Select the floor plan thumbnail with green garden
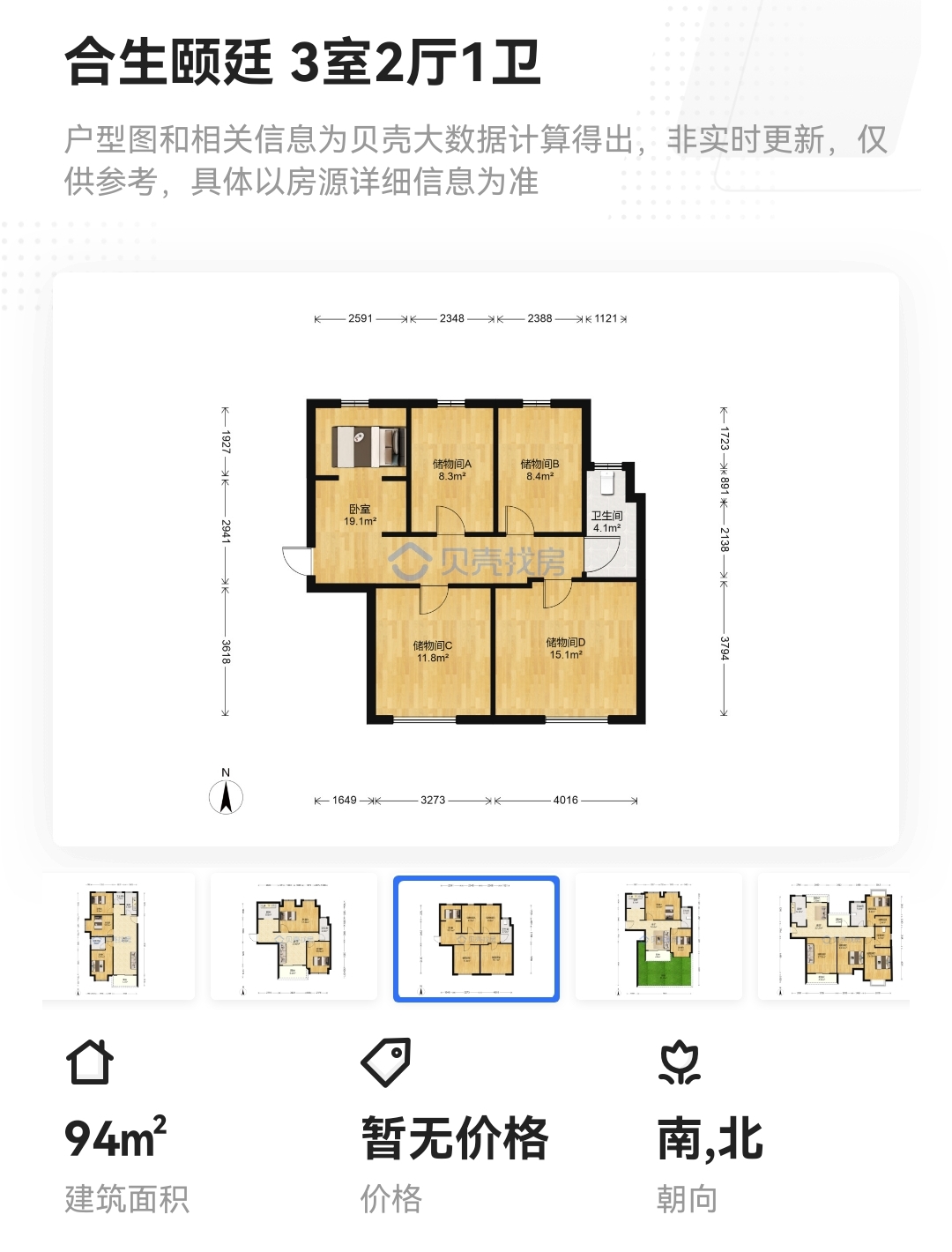Image resolution: width=952 pixels, height=1252 pixels. click(x=658, y=937)
